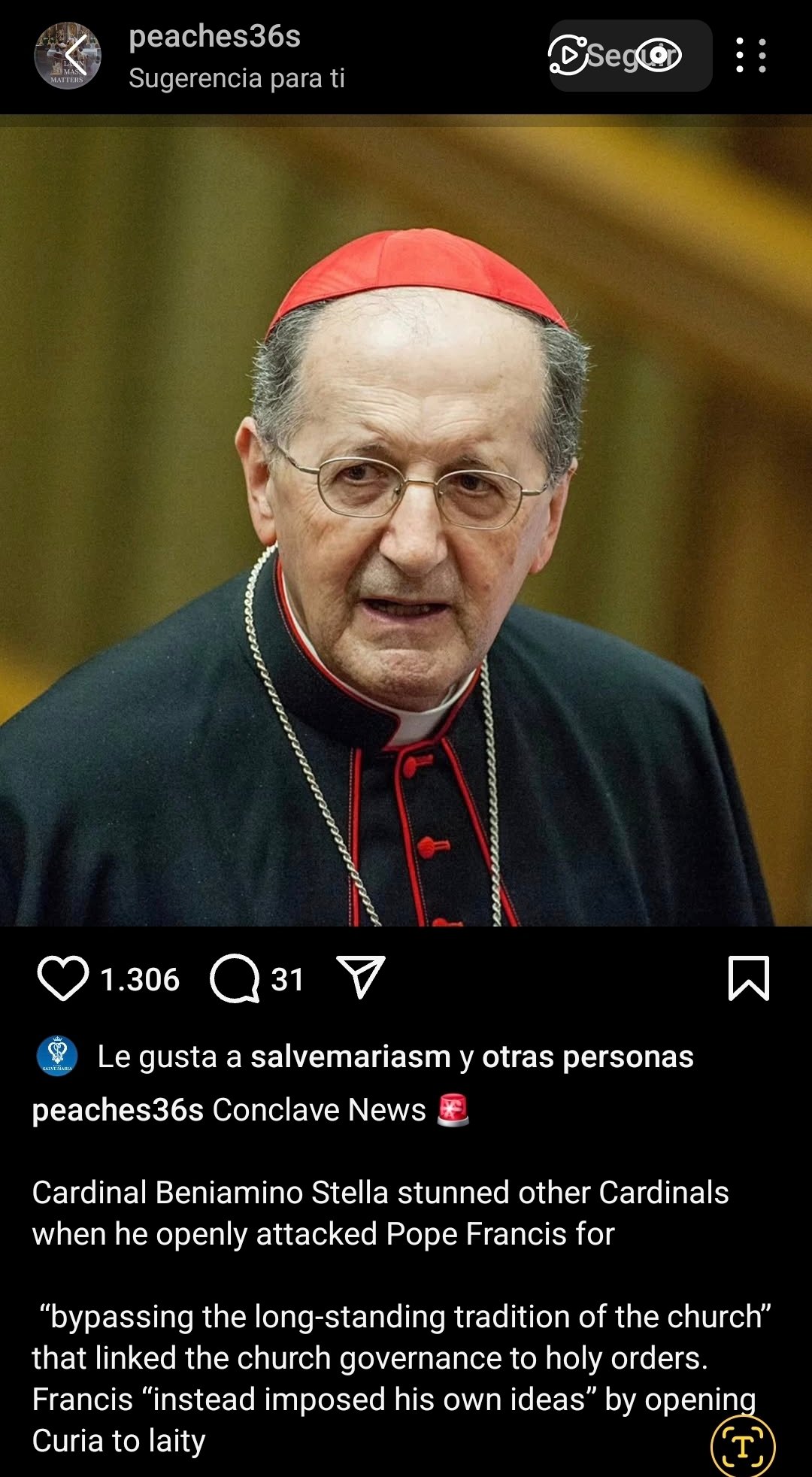View otras personas who liked the post
Viewport: 812px width, 1477px height.
coord(587,1057)
